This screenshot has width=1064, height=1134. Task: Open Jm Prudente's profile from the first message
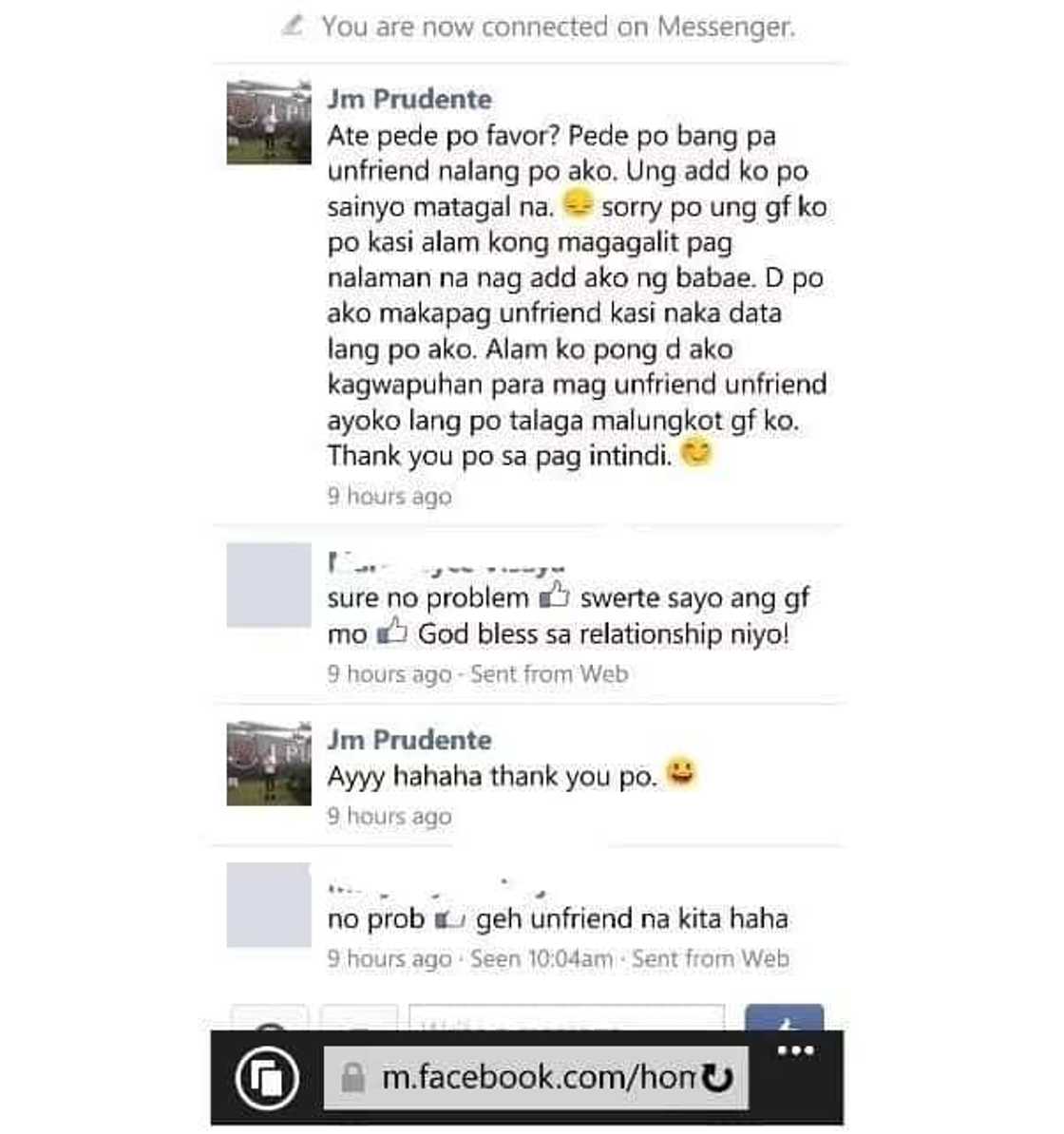pos(408,99)
